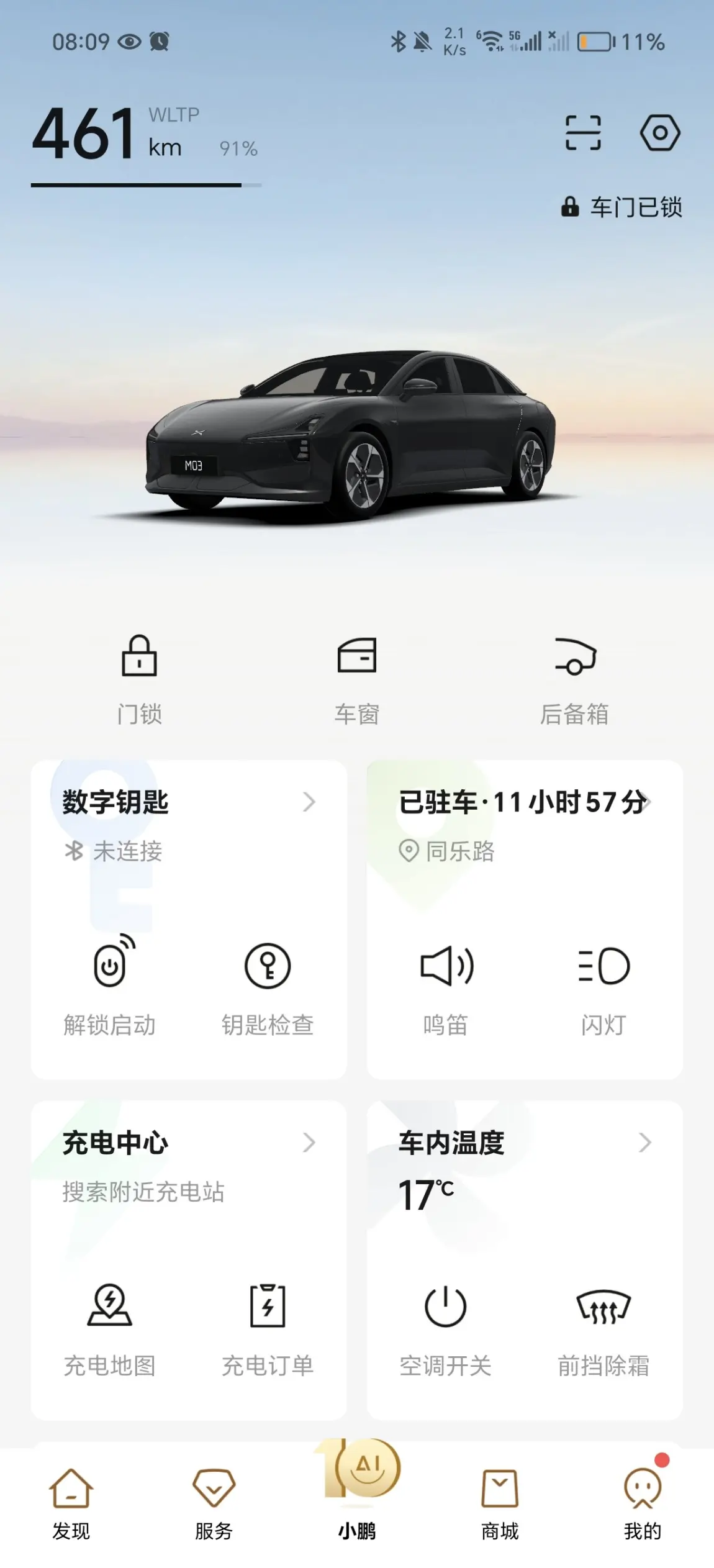
Task: Open the 充电地图 charging map
Action: (x=110, y=1328)
